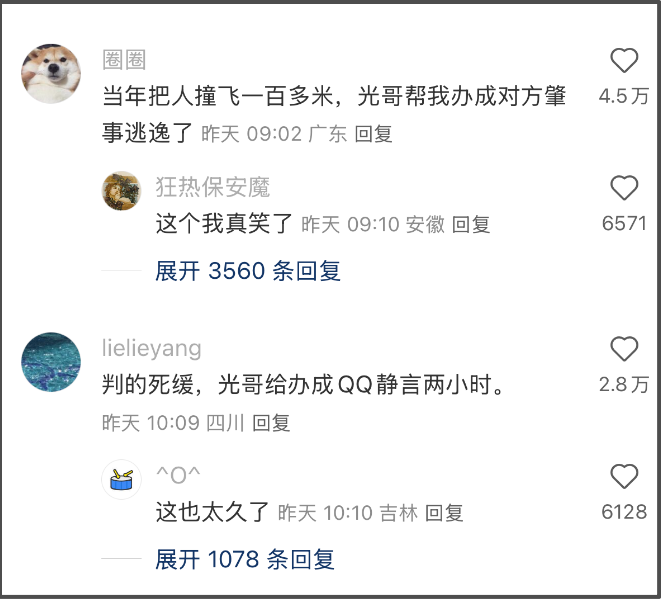Open the username 狂热保安魔
Image resolution: width=662 pixels, height=600 pixels.
(212, 187)
